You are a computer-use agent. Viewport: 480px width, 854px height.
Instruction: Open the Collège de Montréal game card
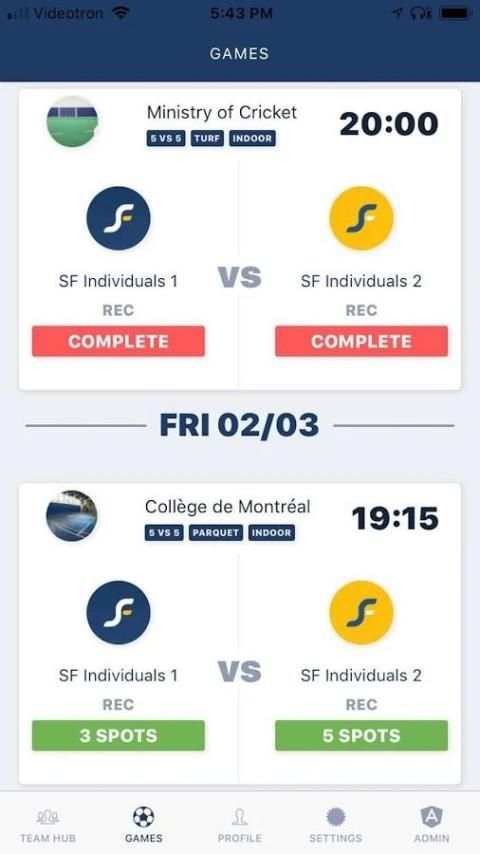240,633
